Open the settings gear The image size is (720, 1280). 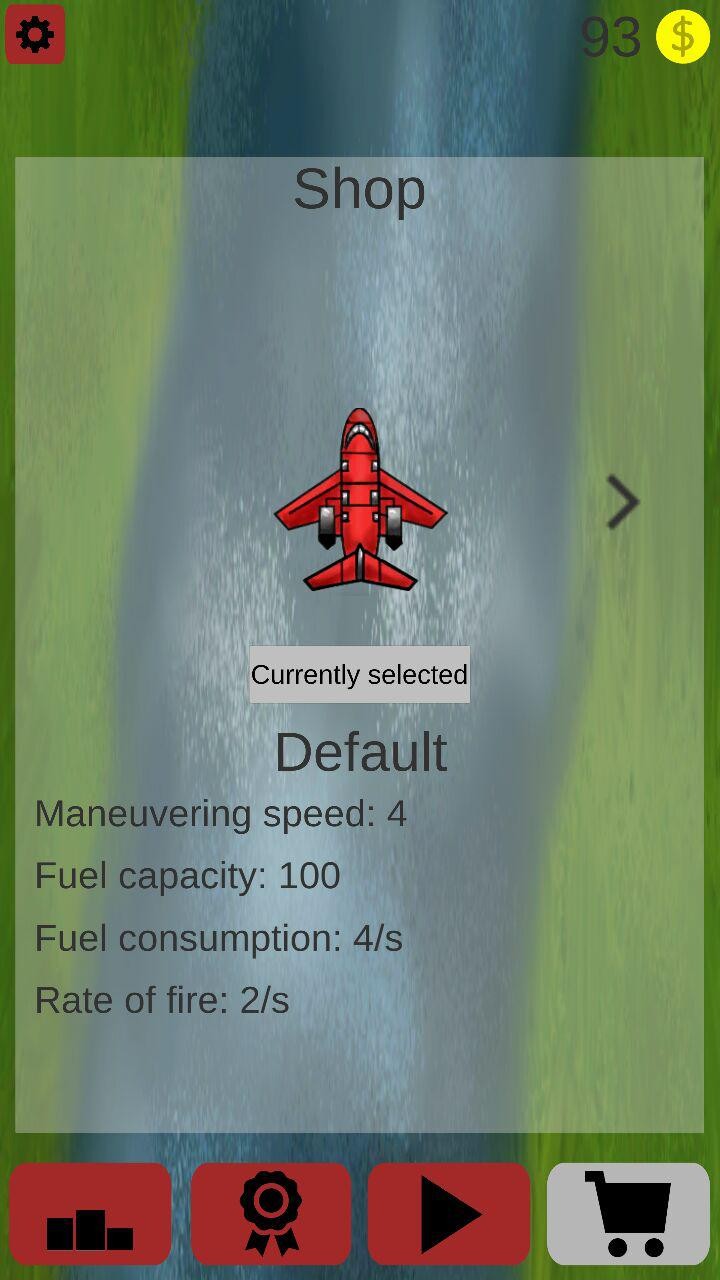point(35,35)
